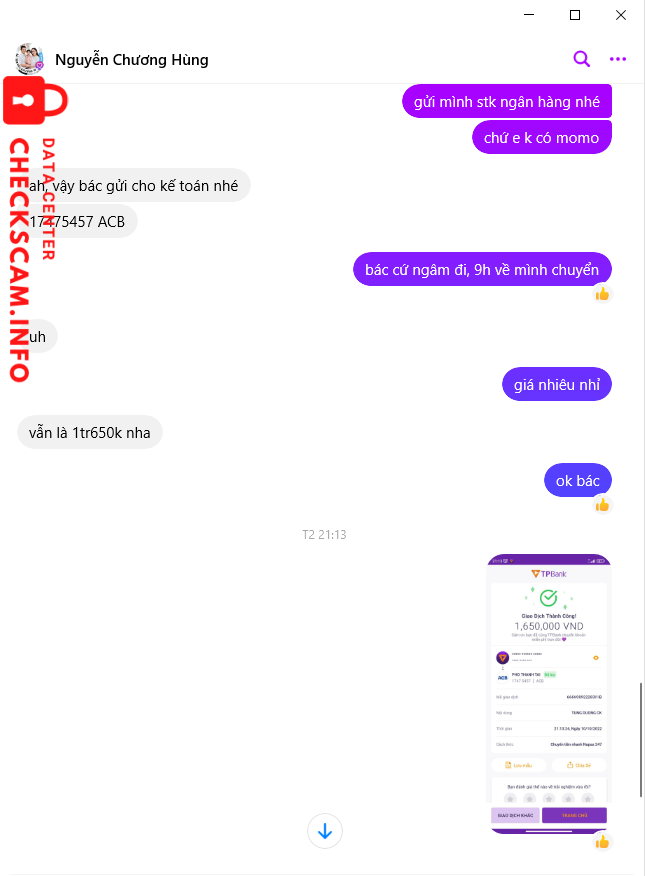Open Nguyễn Chương Hùng's profile header
This screenshot has height=876, width=645.
[132, 60]
